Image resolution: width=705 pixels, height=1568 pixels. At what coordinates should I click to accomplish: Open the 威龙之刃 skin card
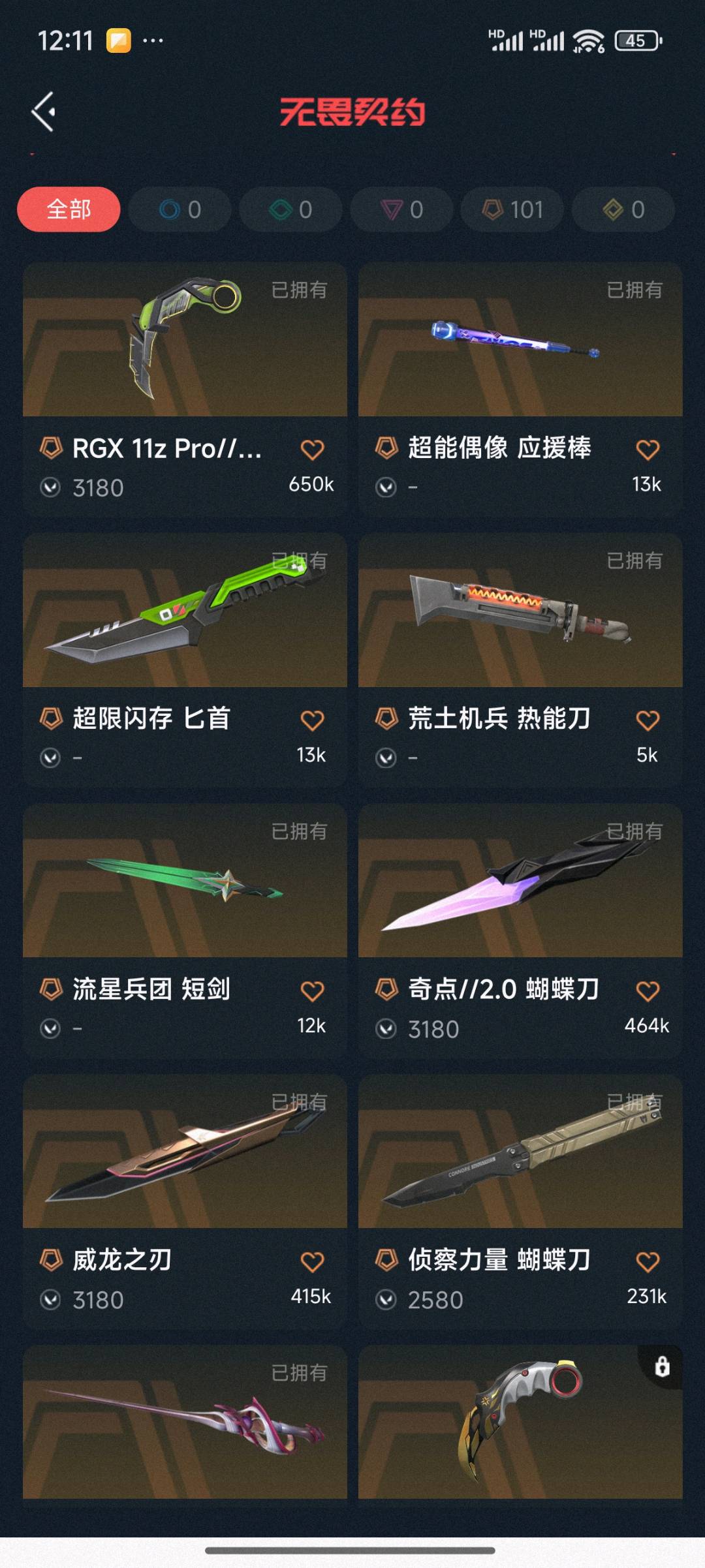[185, 1152]
